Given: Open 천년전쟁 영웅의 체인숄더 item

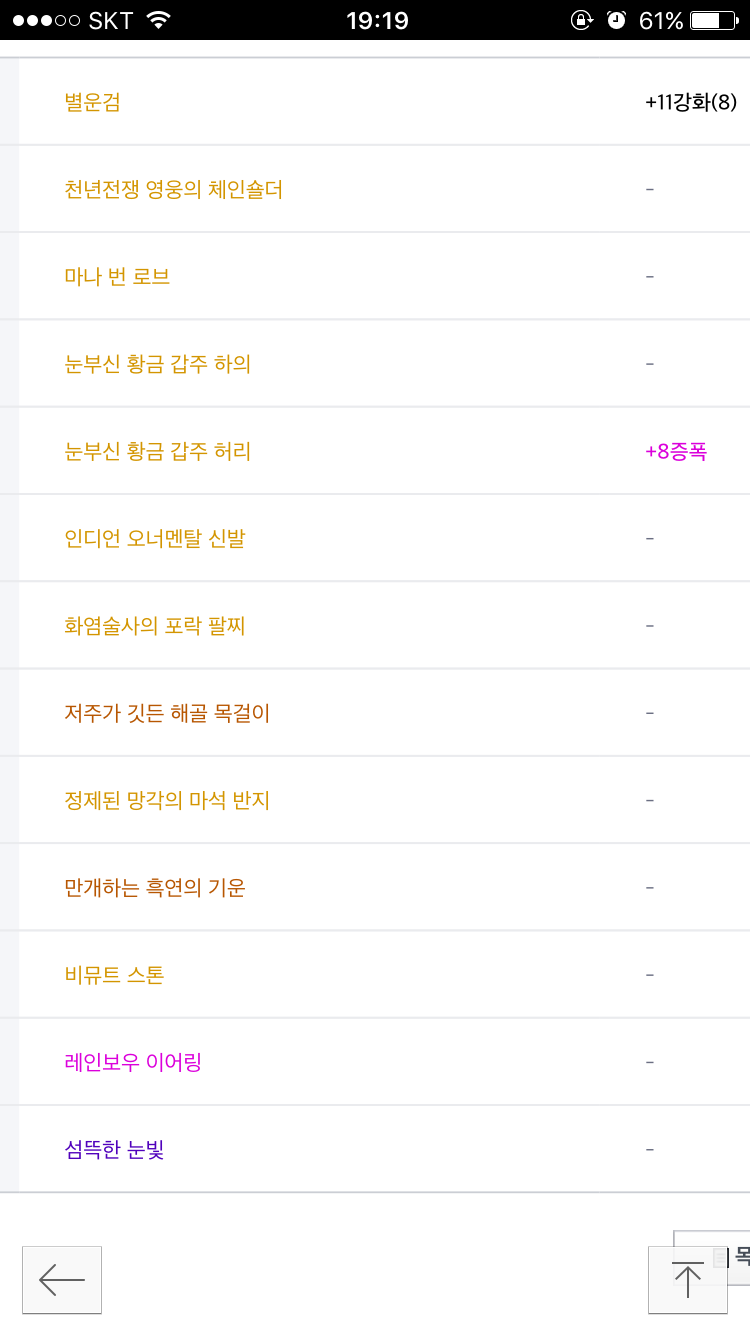Looking at the screenshot, I should tap(173, 189).
